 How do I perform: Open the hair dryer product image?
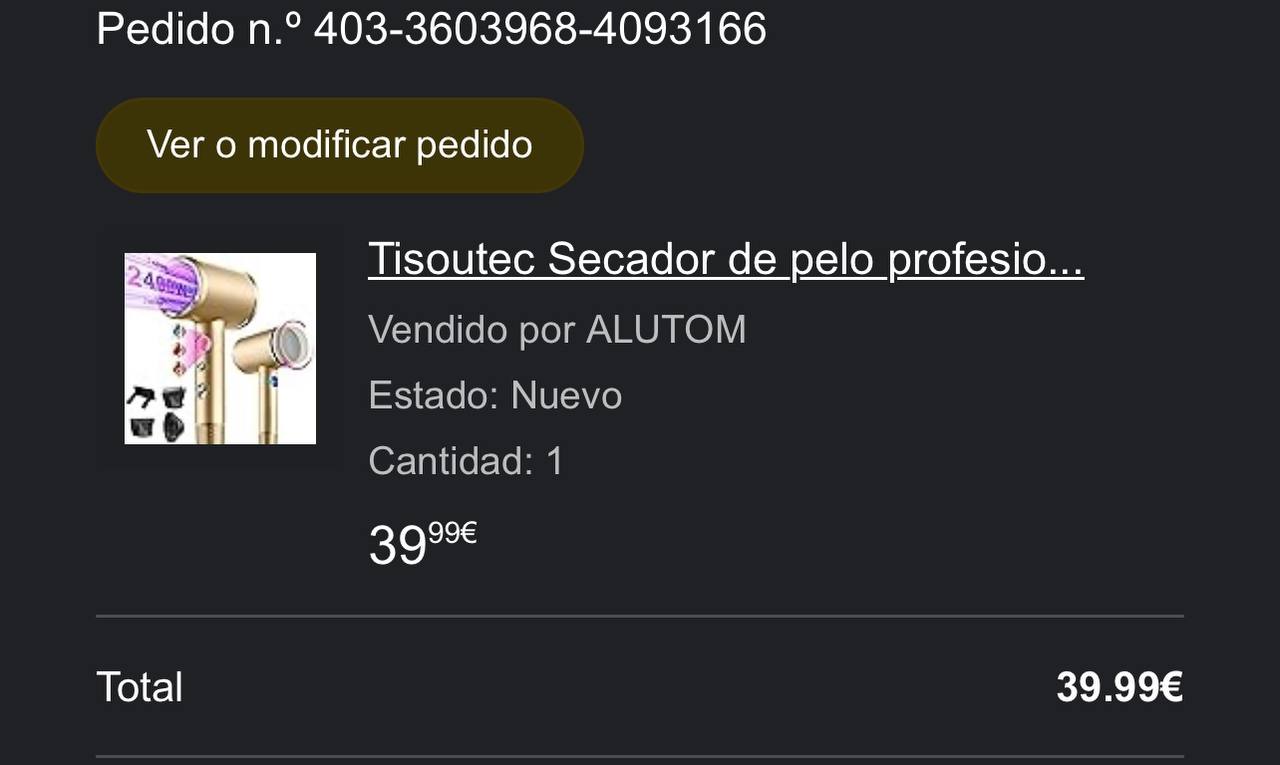[220, 348]
